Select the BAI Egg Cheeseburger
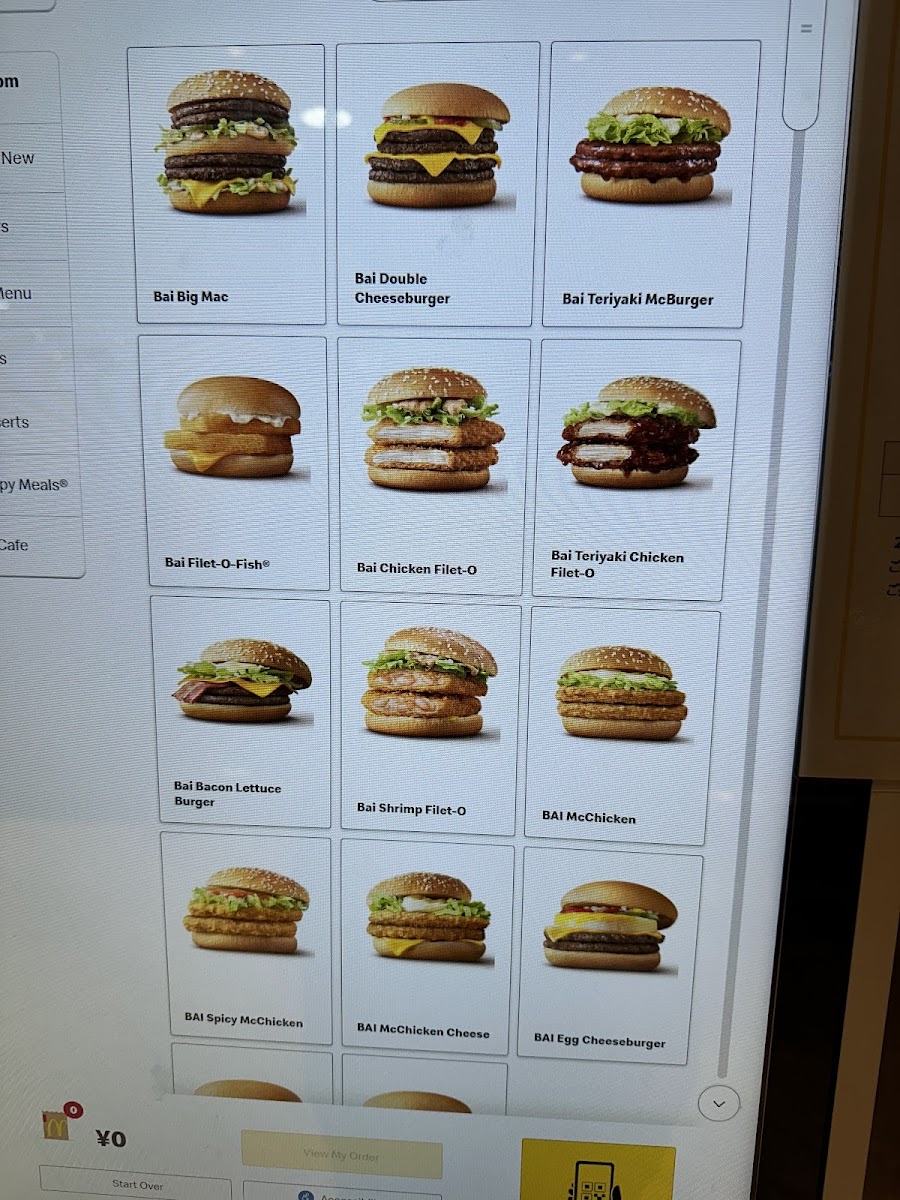Viewport: 900px width, 1200px height. (x=609, y=955)
